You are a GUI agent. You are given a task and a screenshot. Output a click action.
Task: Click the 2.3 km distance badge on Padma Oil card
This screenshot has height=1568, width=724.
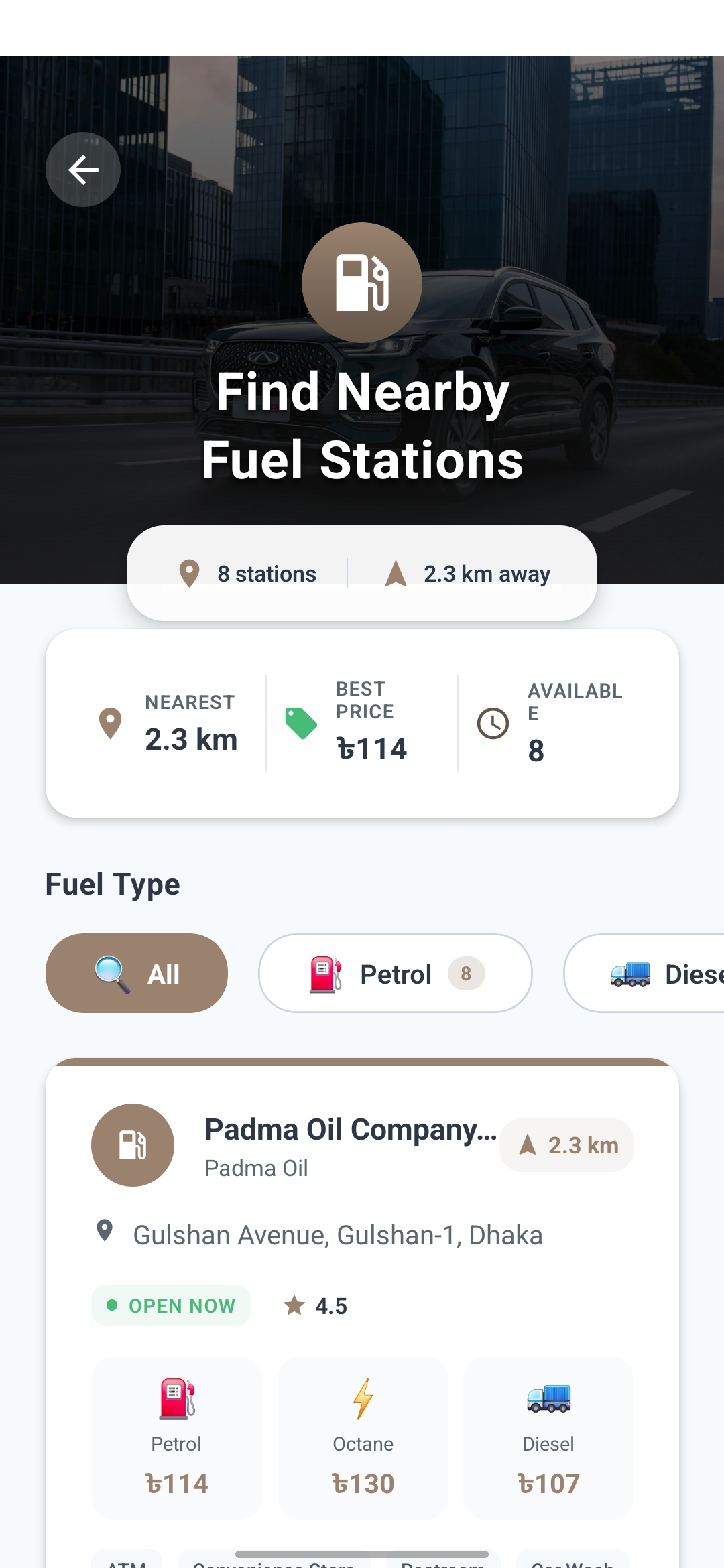click(x=566, y=1146)
